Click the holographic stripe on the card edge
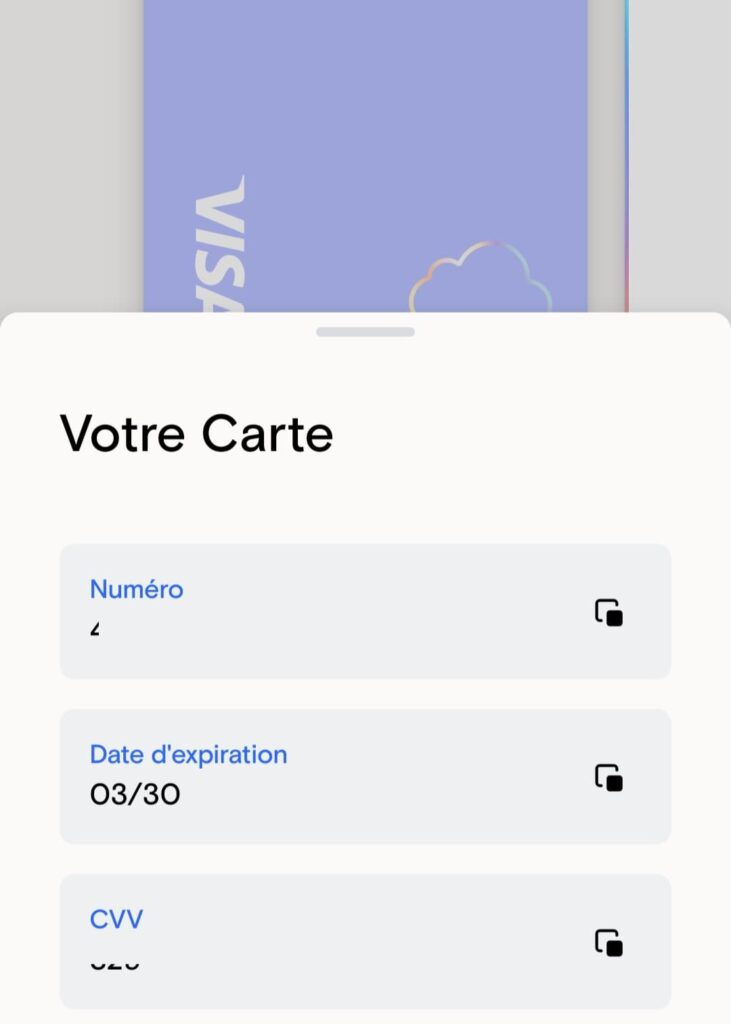 (x=625, y=150)
